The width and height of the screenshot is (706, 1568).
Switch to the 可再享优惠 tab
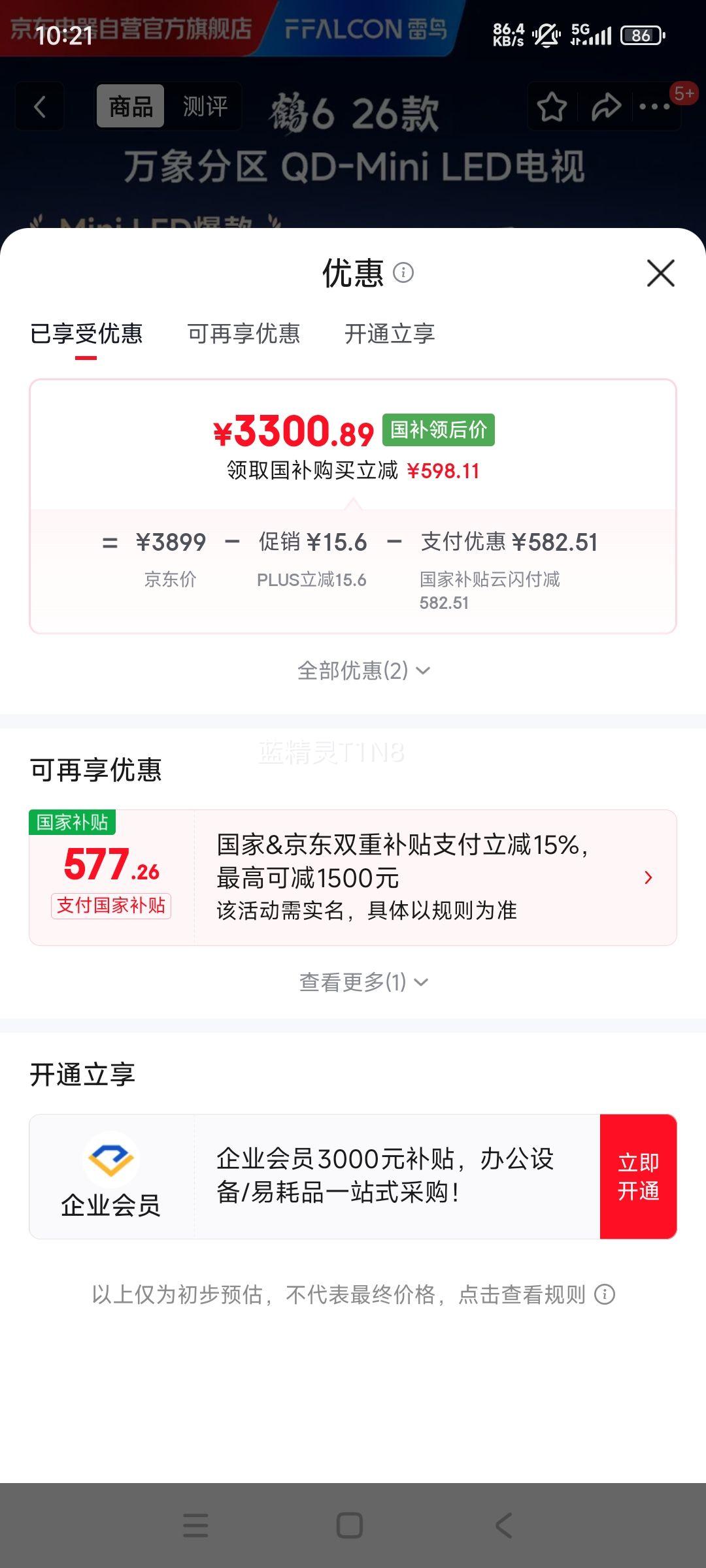coord(246,335)
